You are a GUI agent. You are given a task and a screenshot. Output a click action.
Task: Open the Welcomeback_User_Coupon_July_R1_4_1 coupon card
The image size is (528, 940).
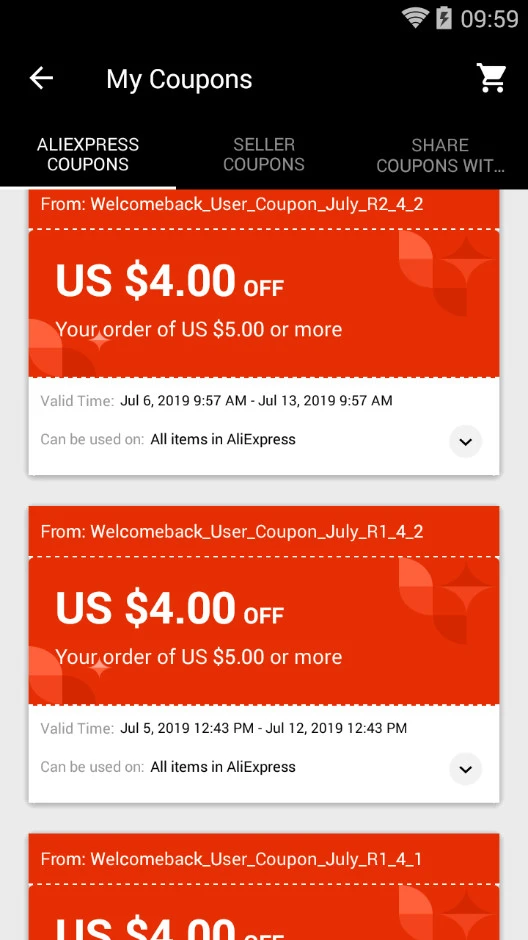(x=264, y=887)
